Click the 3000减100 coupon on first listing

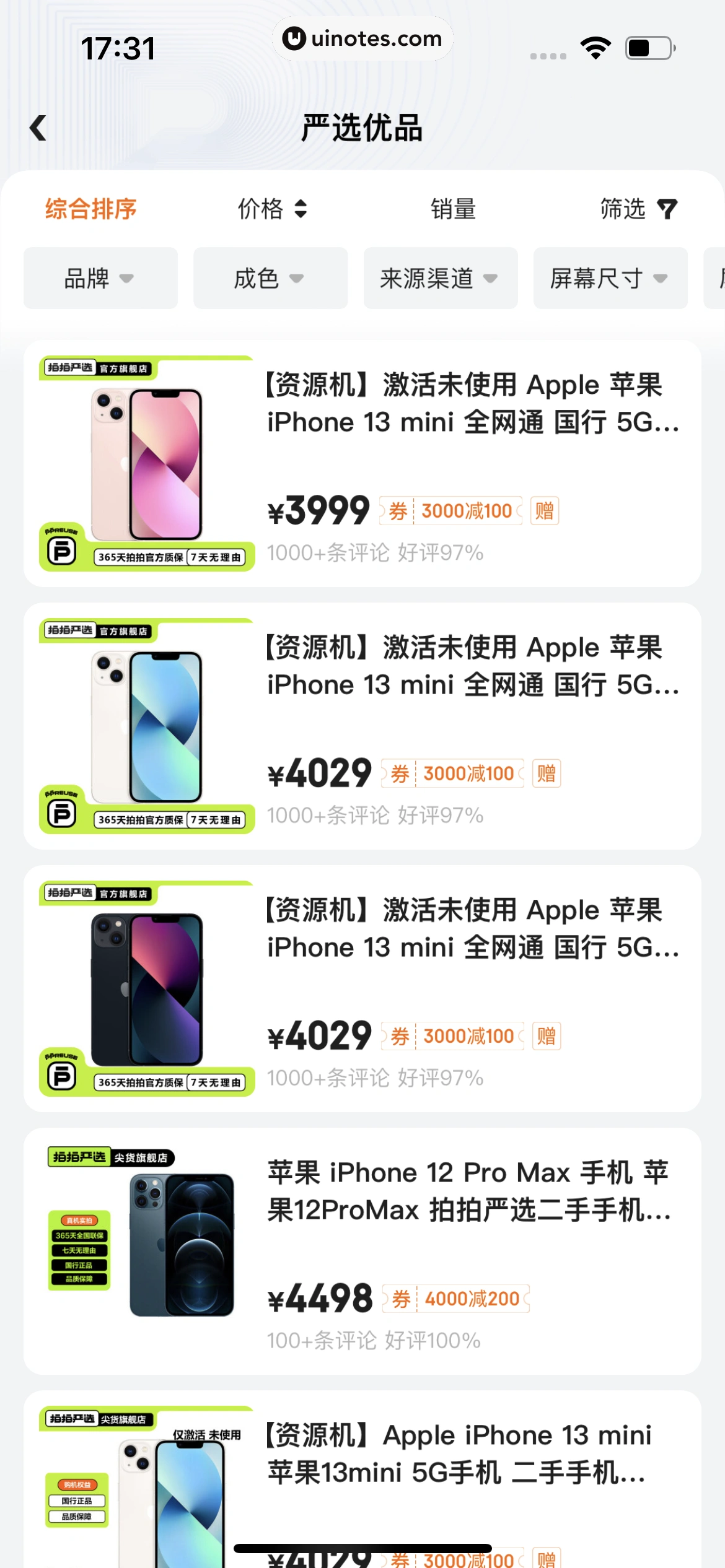pyautogui.click(x=466, y=510)
